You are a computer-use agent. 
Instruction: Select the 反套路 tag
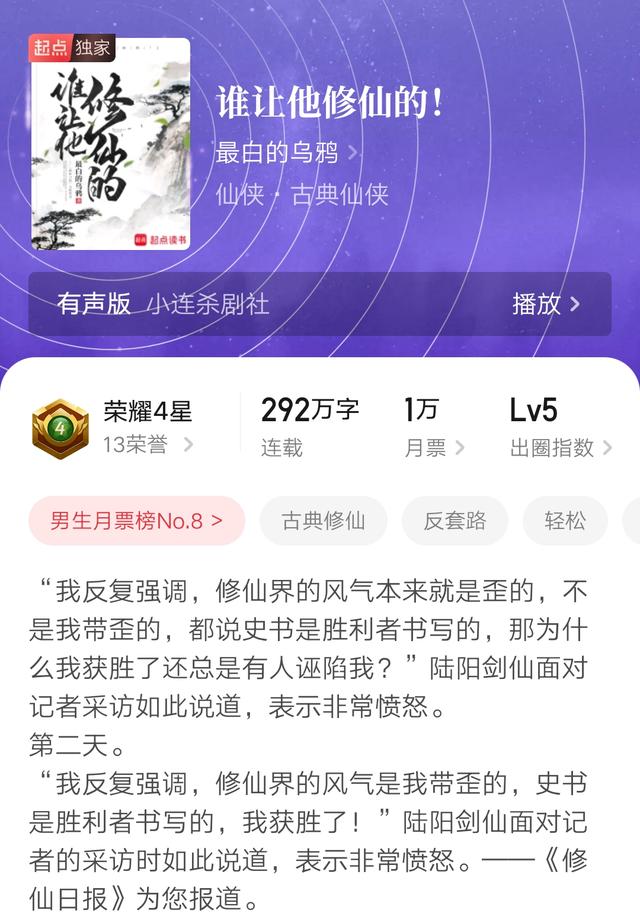[x=455, y=521]
